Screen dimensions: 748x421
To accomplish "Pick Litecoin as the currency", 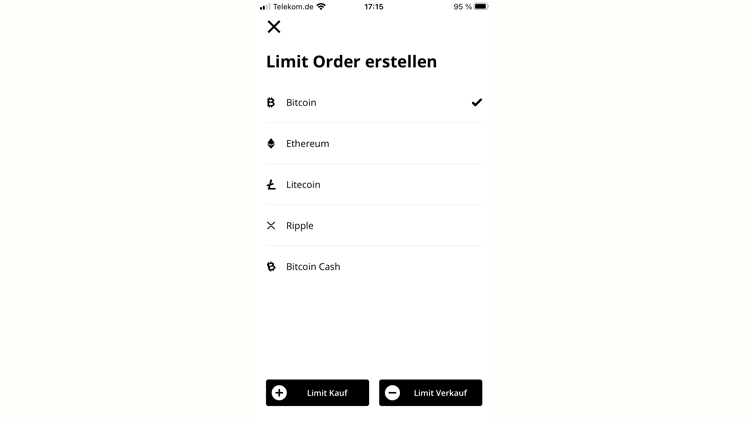I will pos(373,184).
